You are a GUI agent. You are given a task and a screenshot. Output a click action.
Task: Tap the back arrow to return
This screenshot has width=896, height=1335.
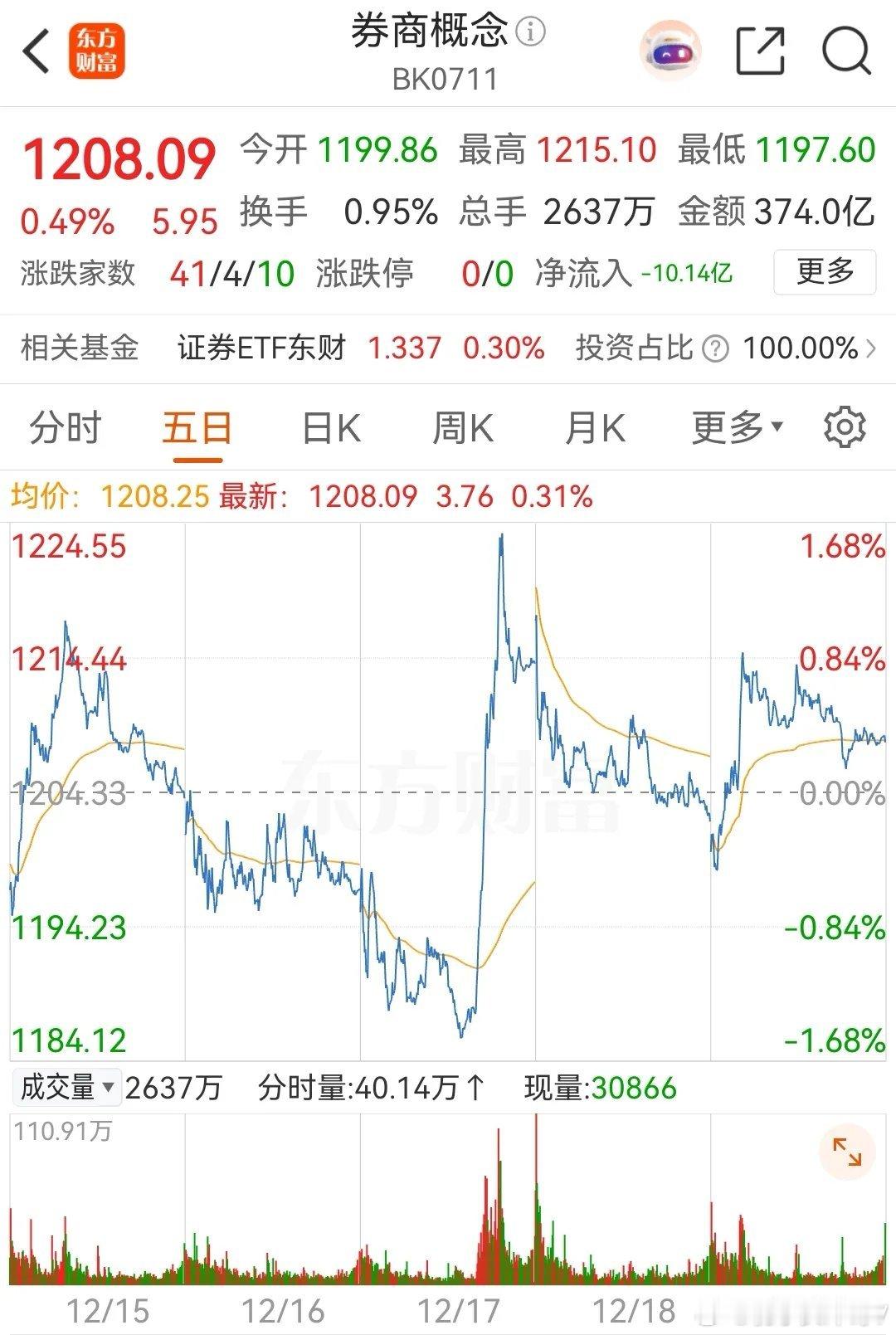click(35, 50)
